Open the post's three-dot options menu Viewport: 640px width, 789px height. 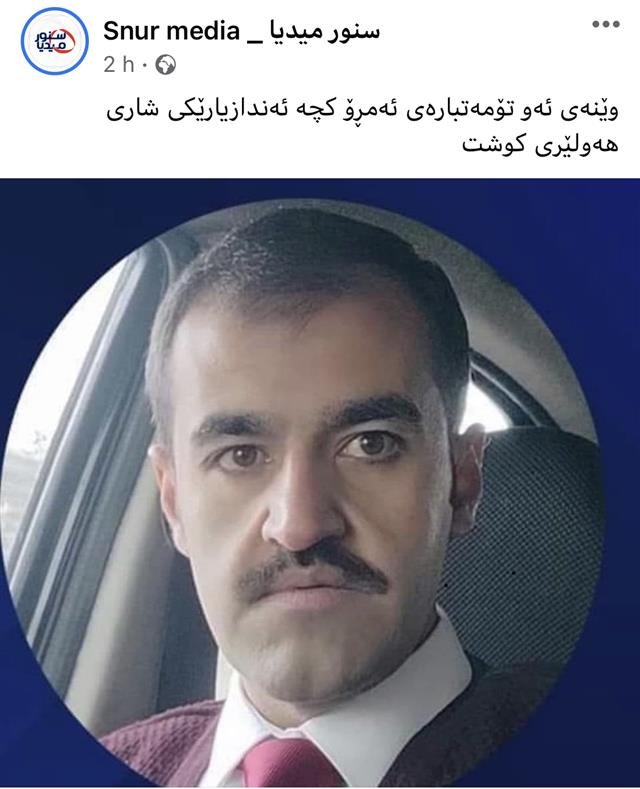(605, 25)
